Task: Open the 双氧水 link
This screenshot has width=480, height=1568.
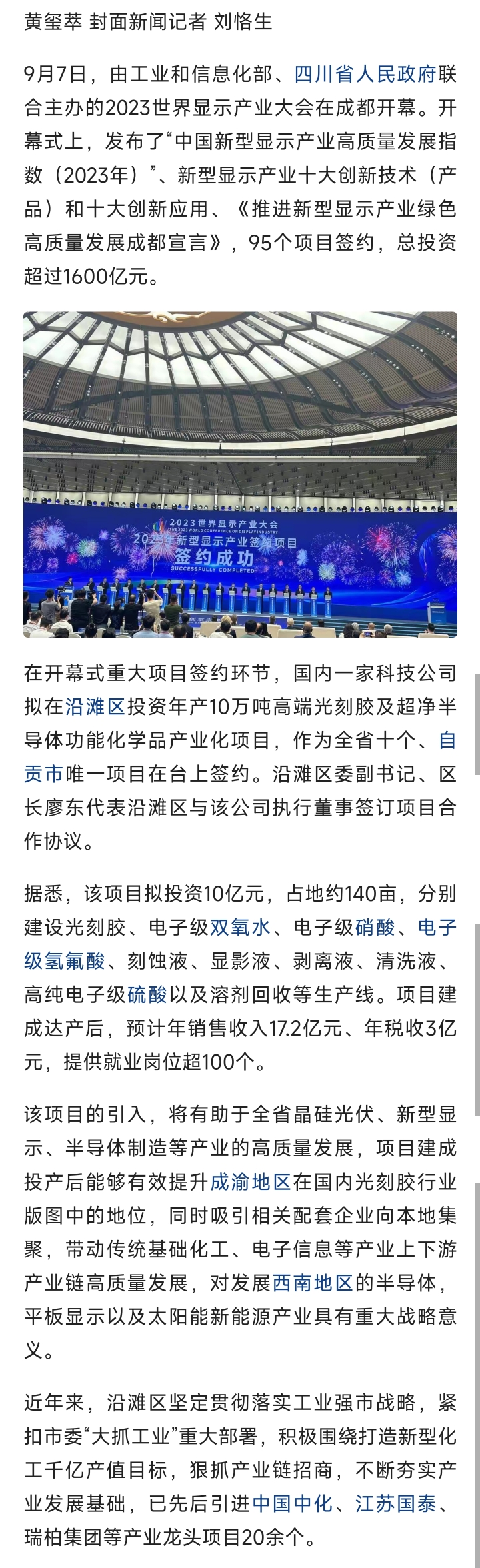Action: [241, 927]
